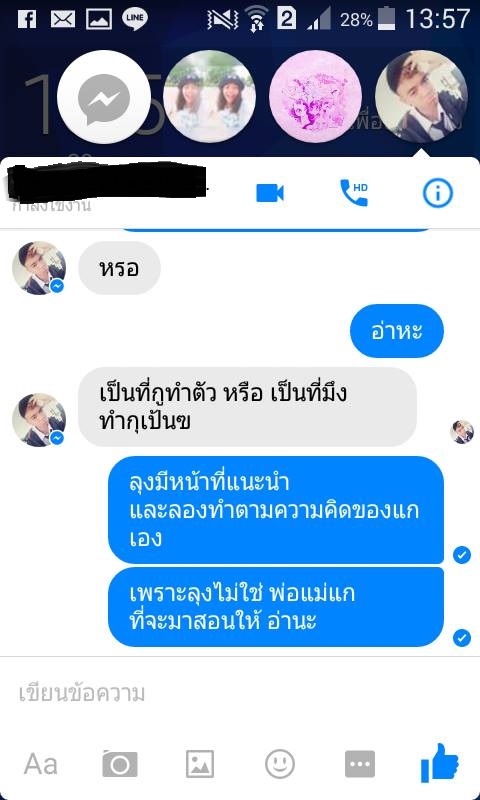Image resolution: width=480 pixels, height=800 pixels.
Task: Open the pink drawing chat head
Action: point(315,97)
